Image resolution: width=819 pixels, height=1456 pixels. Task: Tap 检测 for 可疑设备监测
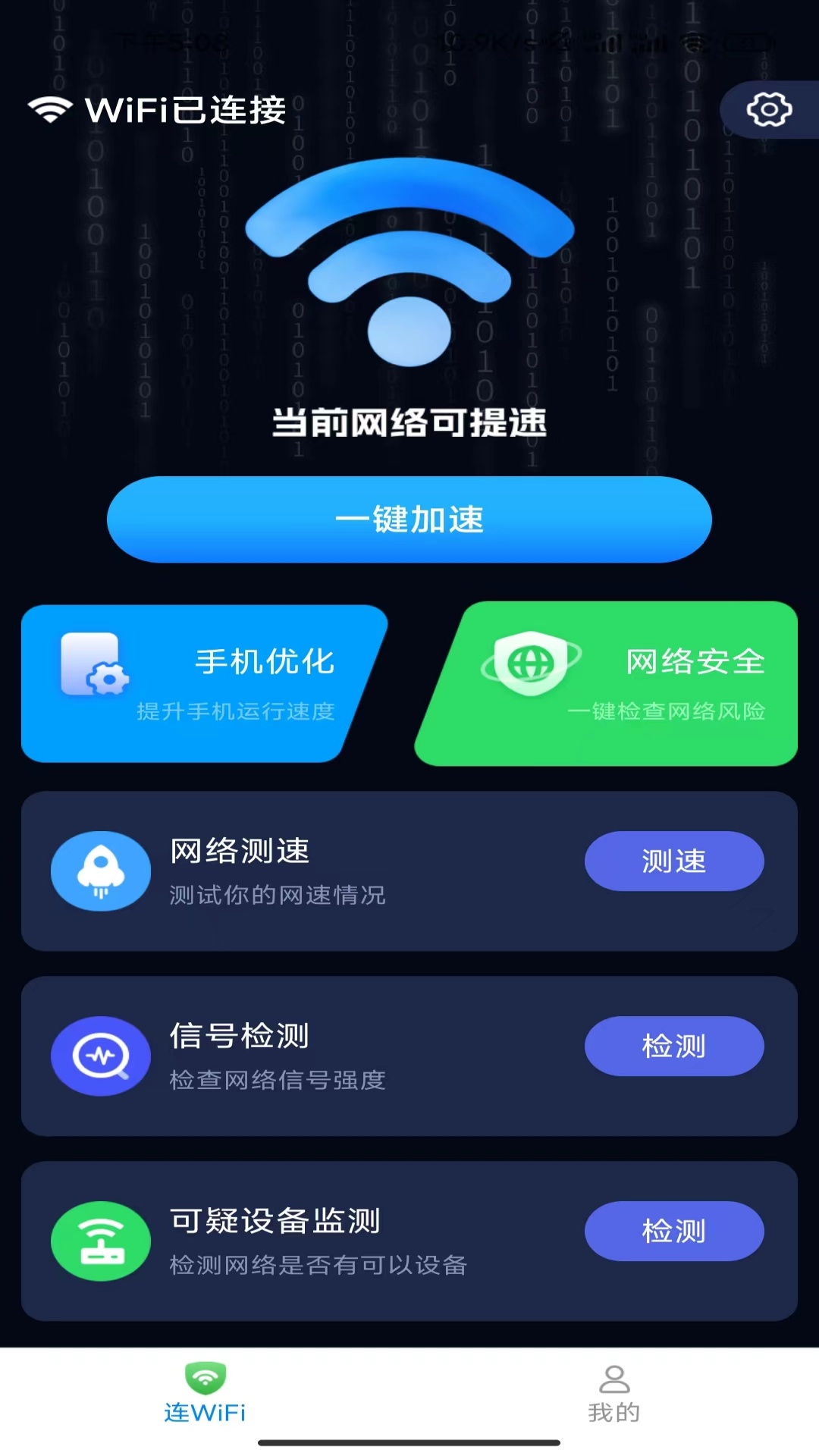673,1232
